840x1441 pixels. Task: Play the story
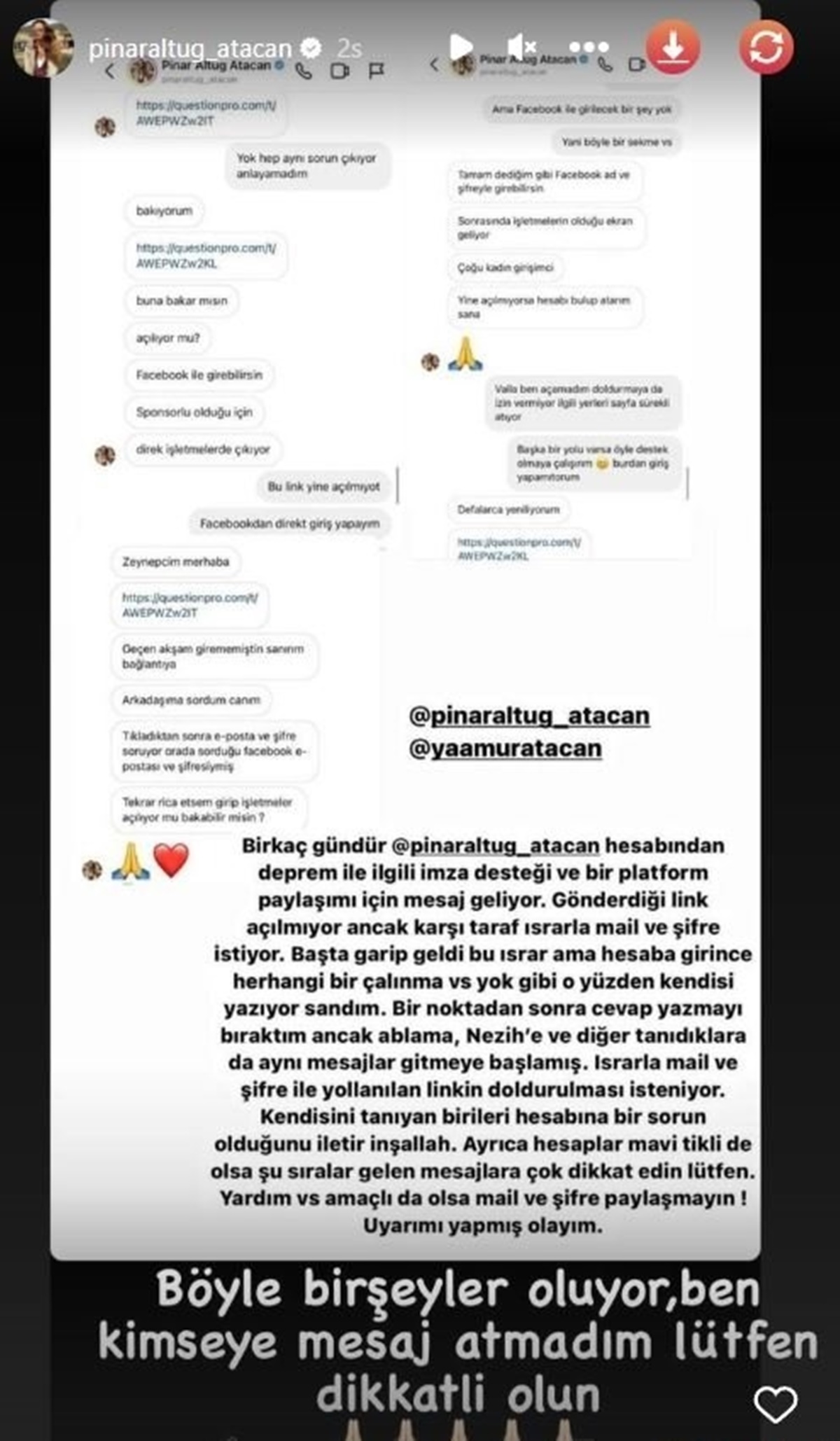tap(461, 47)
